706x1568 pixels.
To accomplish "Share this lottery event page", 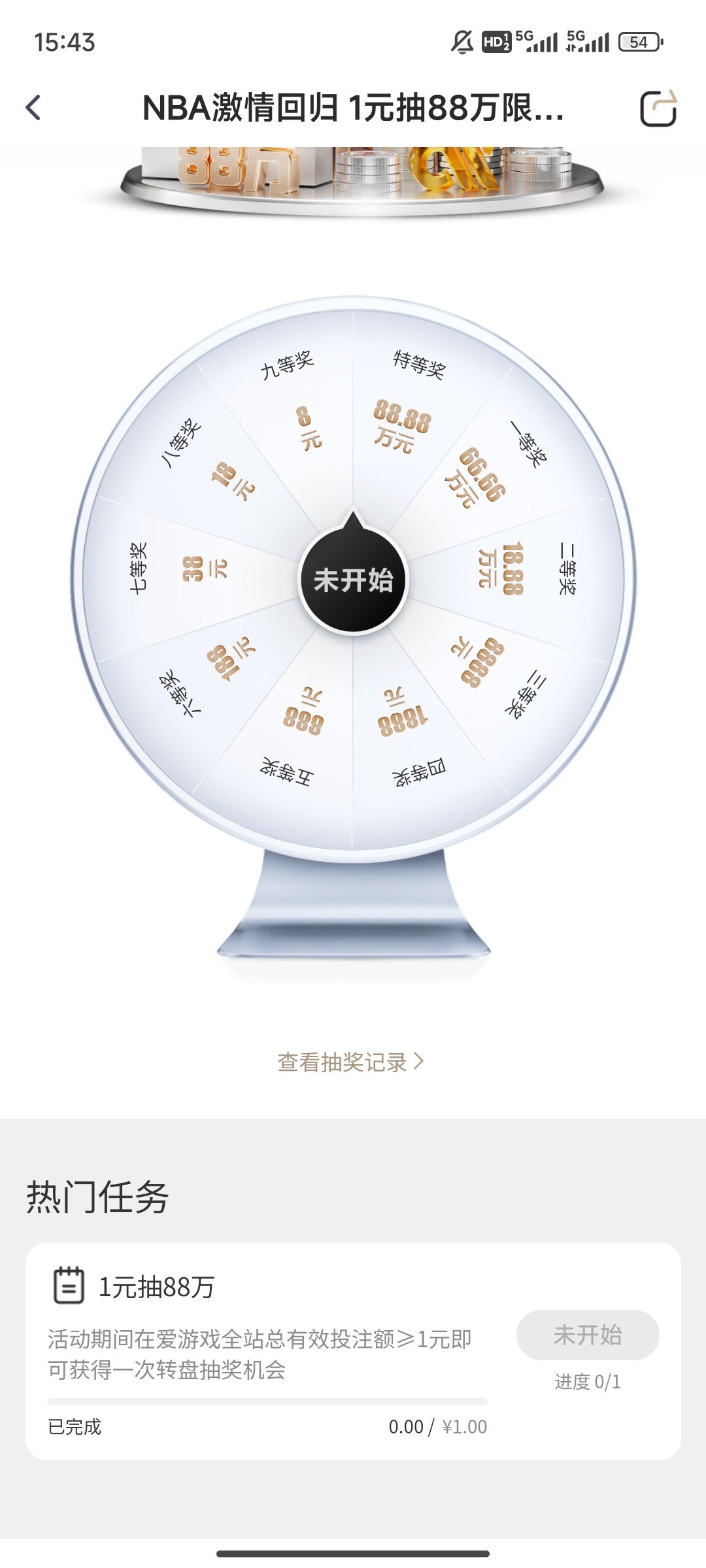I will 658,108.
